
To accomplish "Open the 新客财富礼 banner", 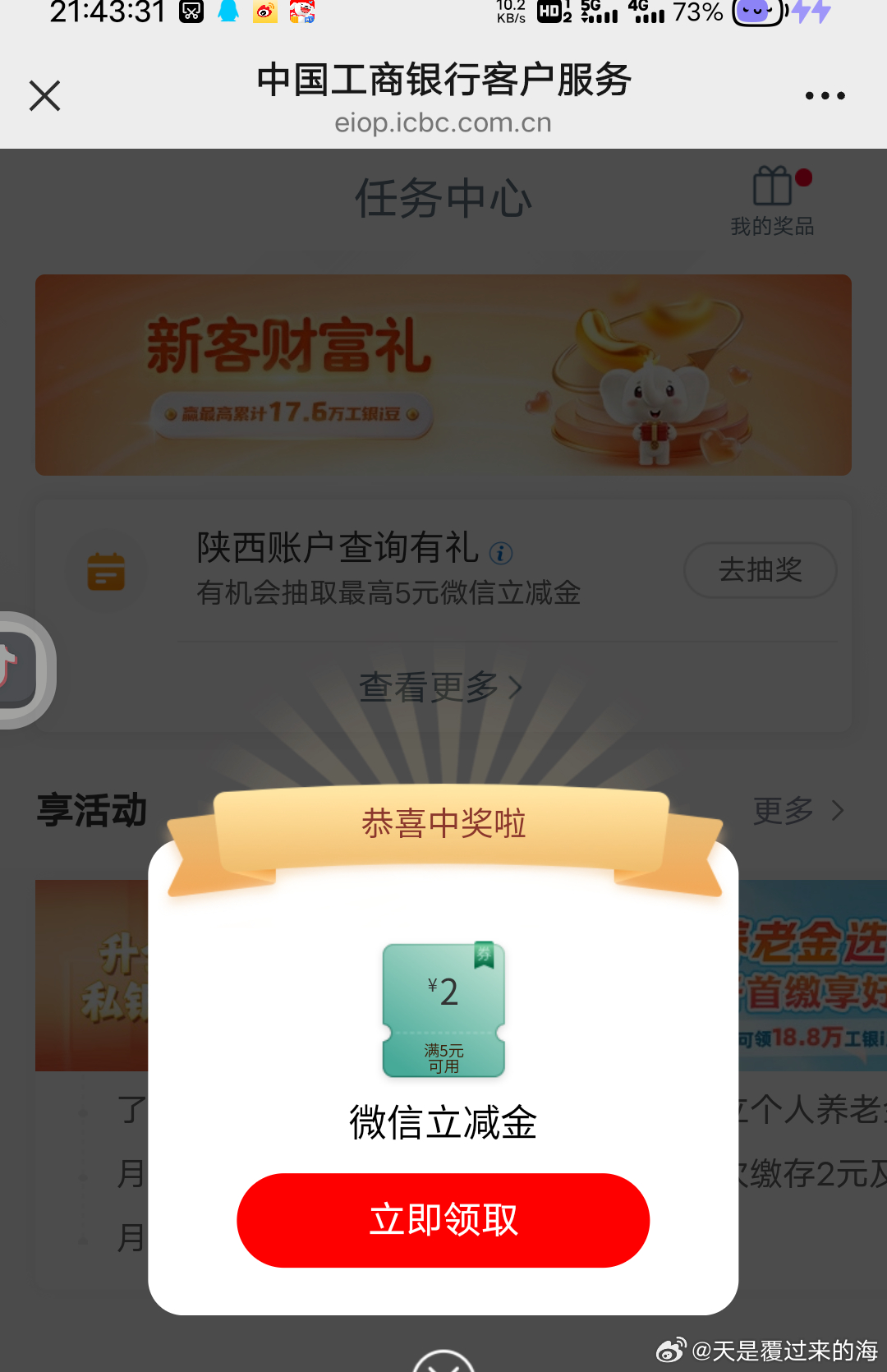I will click(x=443, y=375).
